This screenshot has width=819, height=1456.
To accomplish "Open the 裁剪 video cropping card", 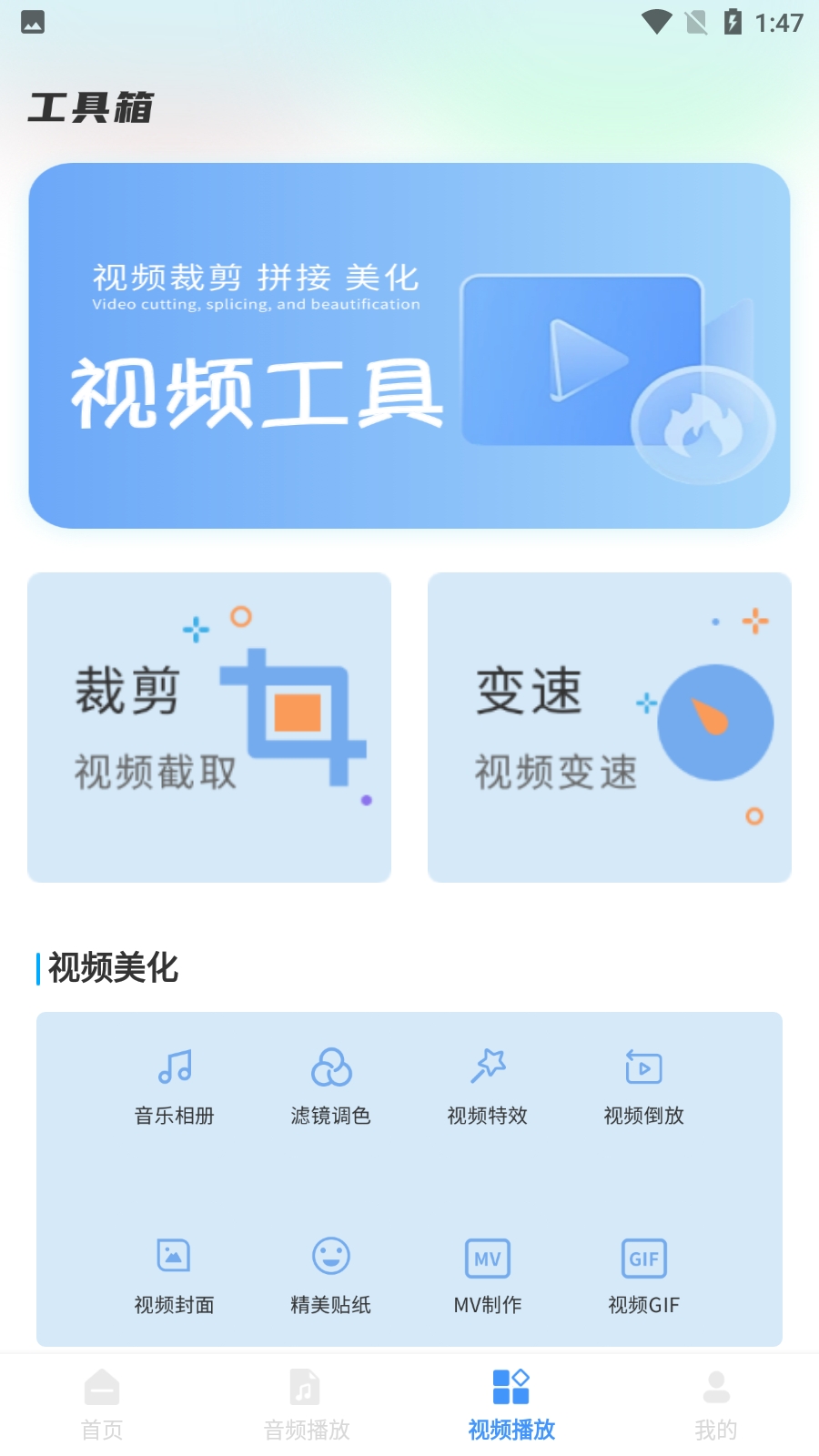I will tap(209, 727).
